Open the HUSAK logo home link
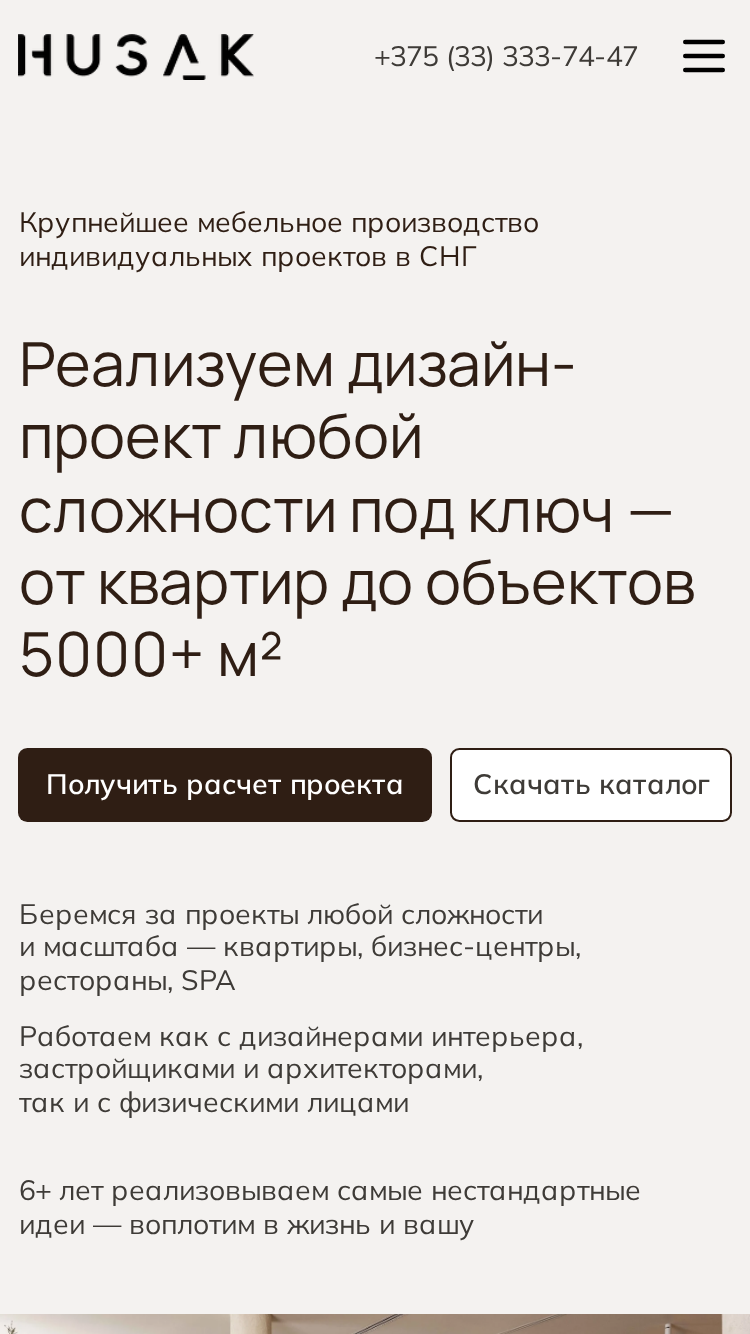Screen dimensions: 750x1334 pyautogui.click(x=136, y=56)
